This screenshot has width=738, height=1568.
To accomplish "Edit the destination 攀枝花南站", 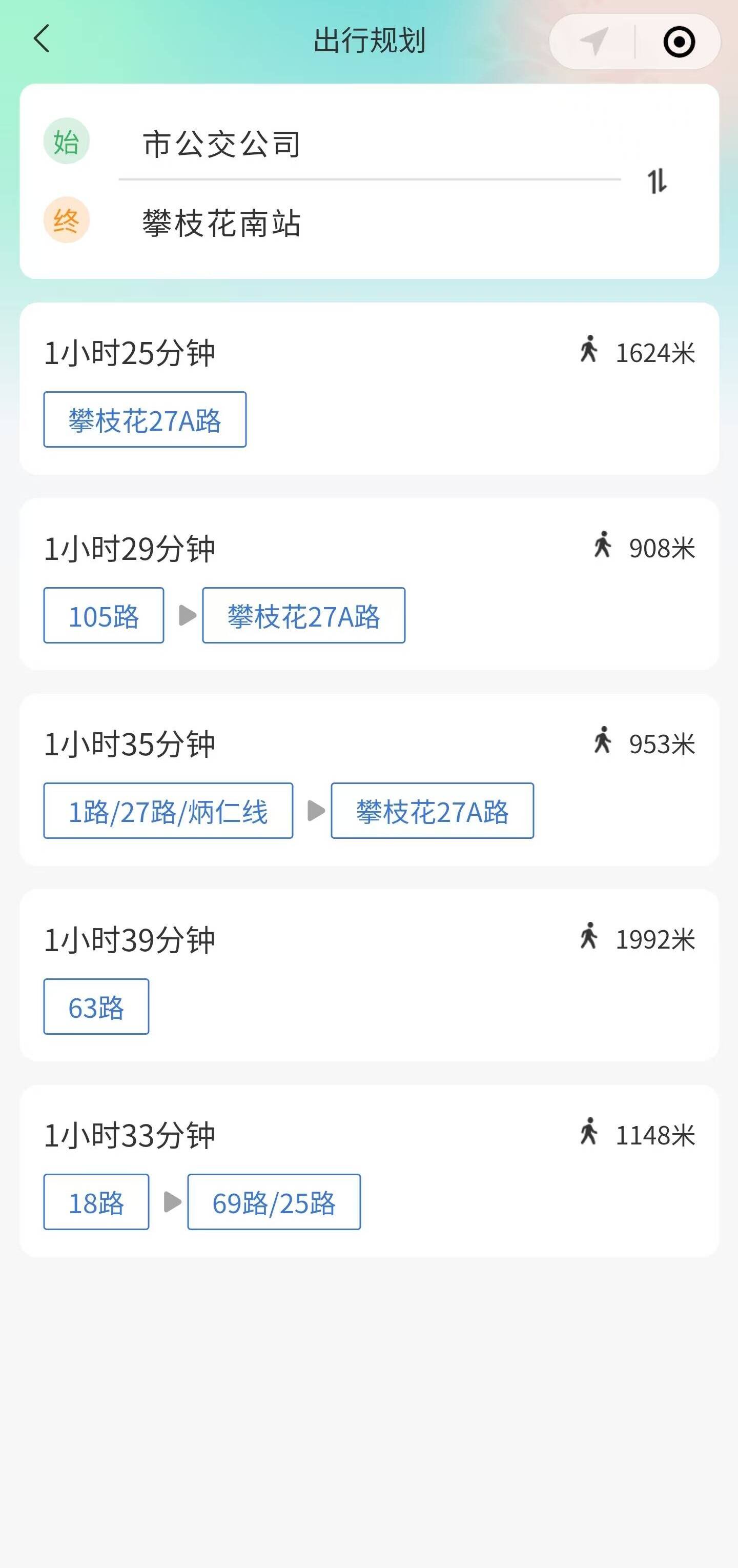I will tap(370, 223).
